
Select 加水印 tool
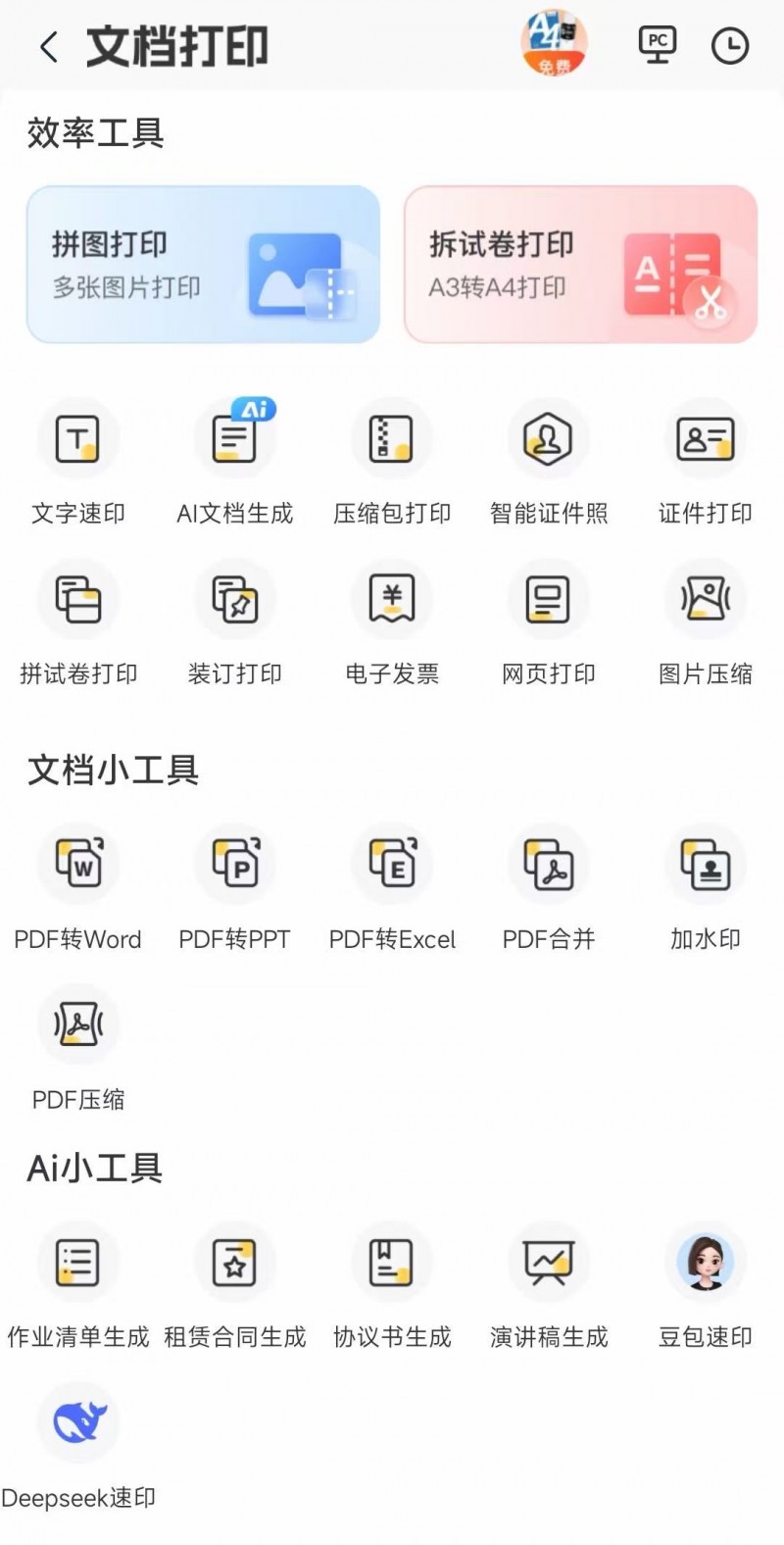[706, 865]
